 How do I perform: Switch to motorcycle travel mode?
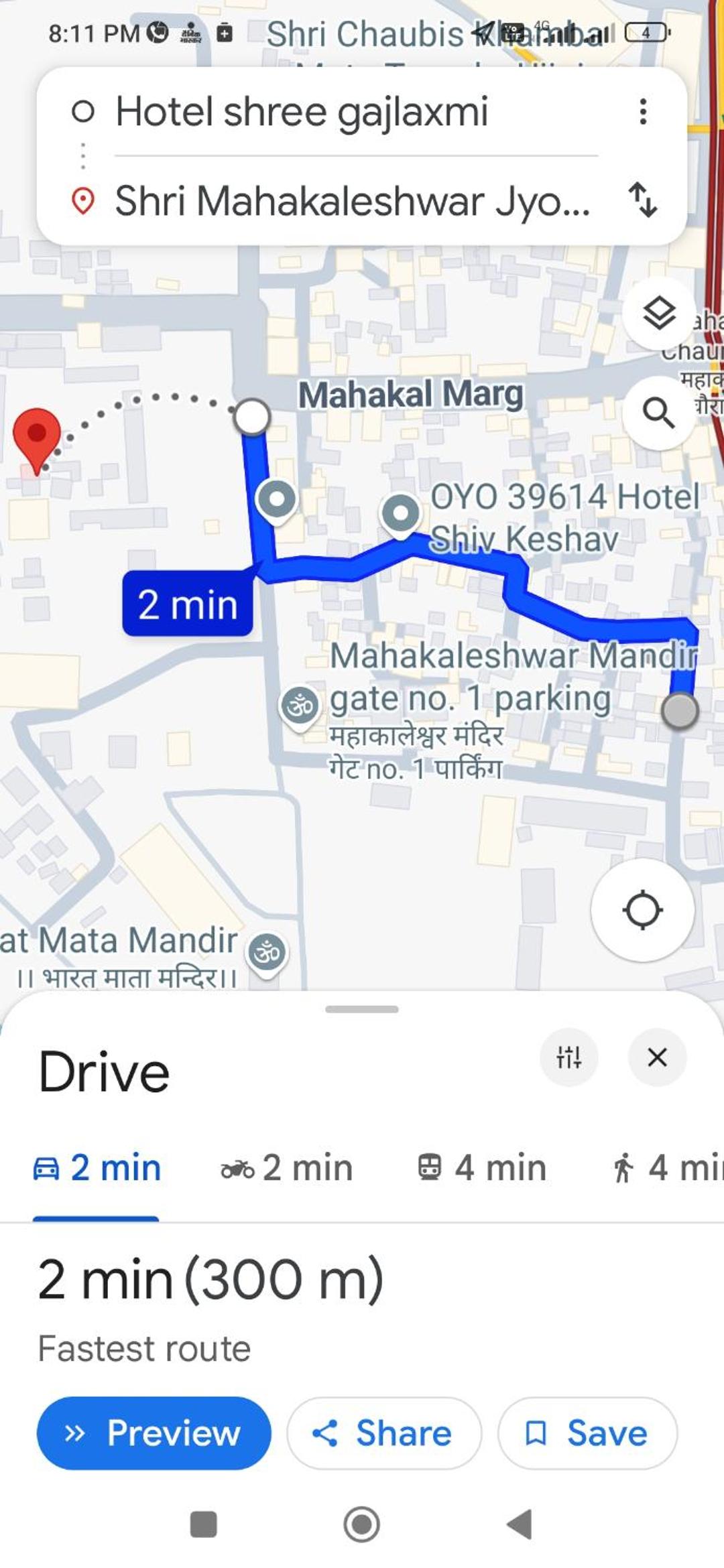click(287, 1167)
